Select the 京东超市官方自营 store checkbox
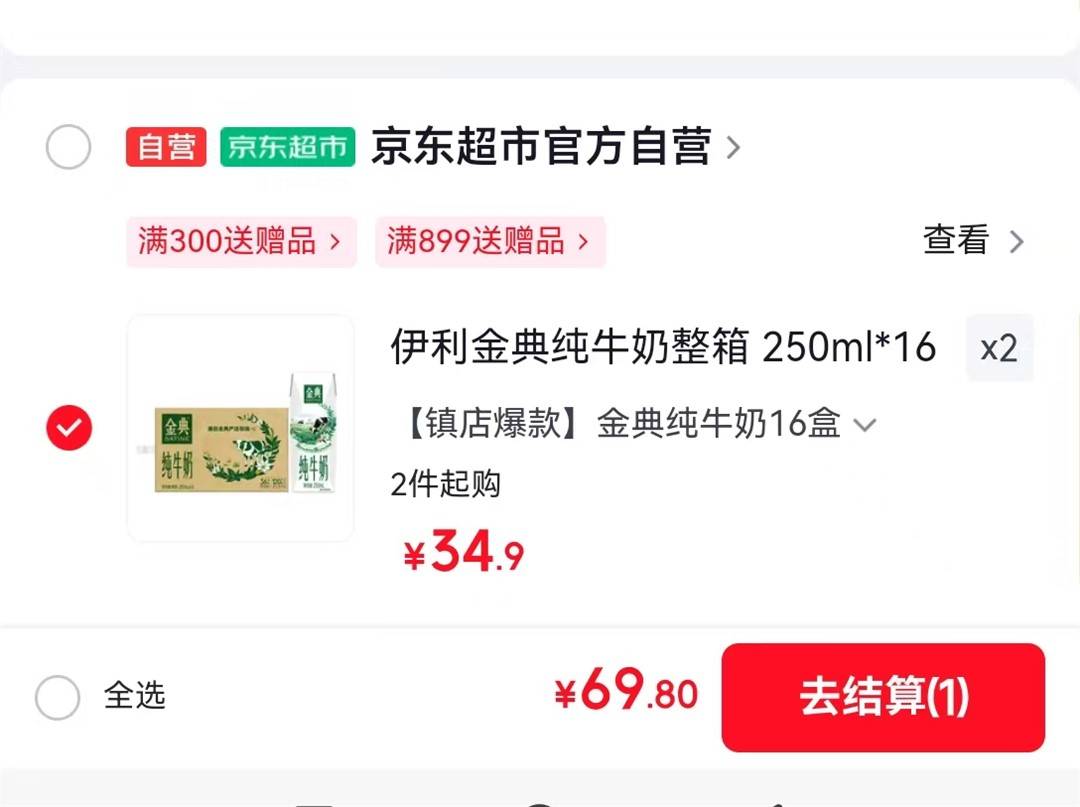 (68, 148)
